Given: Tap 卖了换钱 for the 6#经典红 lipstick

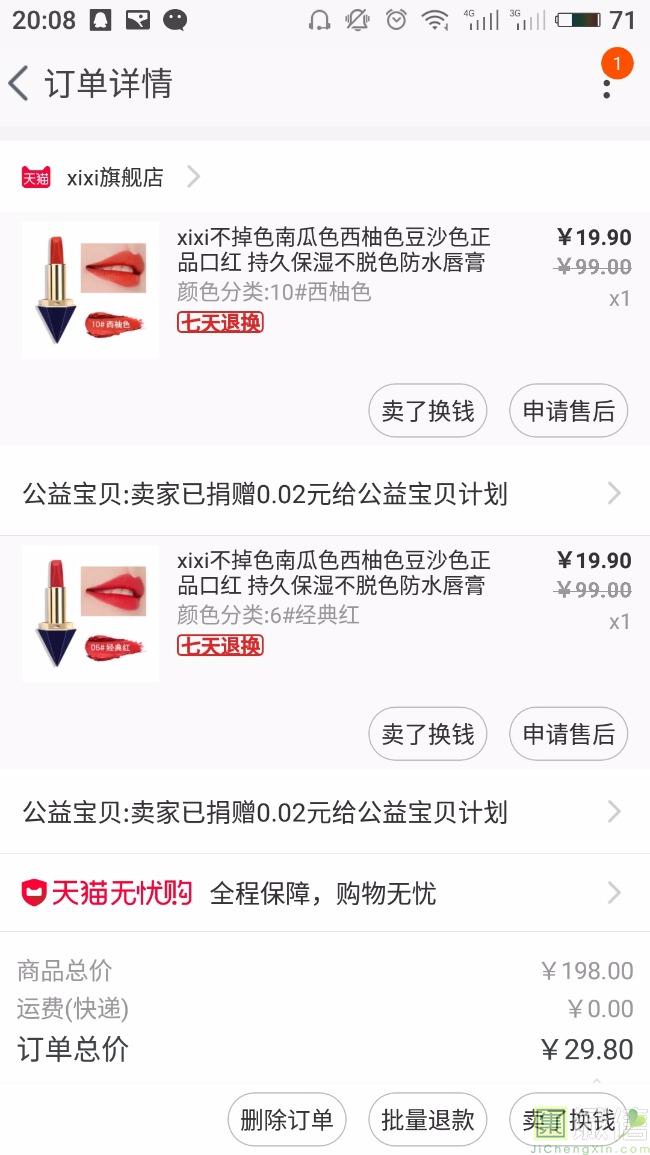Looking at the screenshot, I should pyautogui.click(x=428, y=734).
